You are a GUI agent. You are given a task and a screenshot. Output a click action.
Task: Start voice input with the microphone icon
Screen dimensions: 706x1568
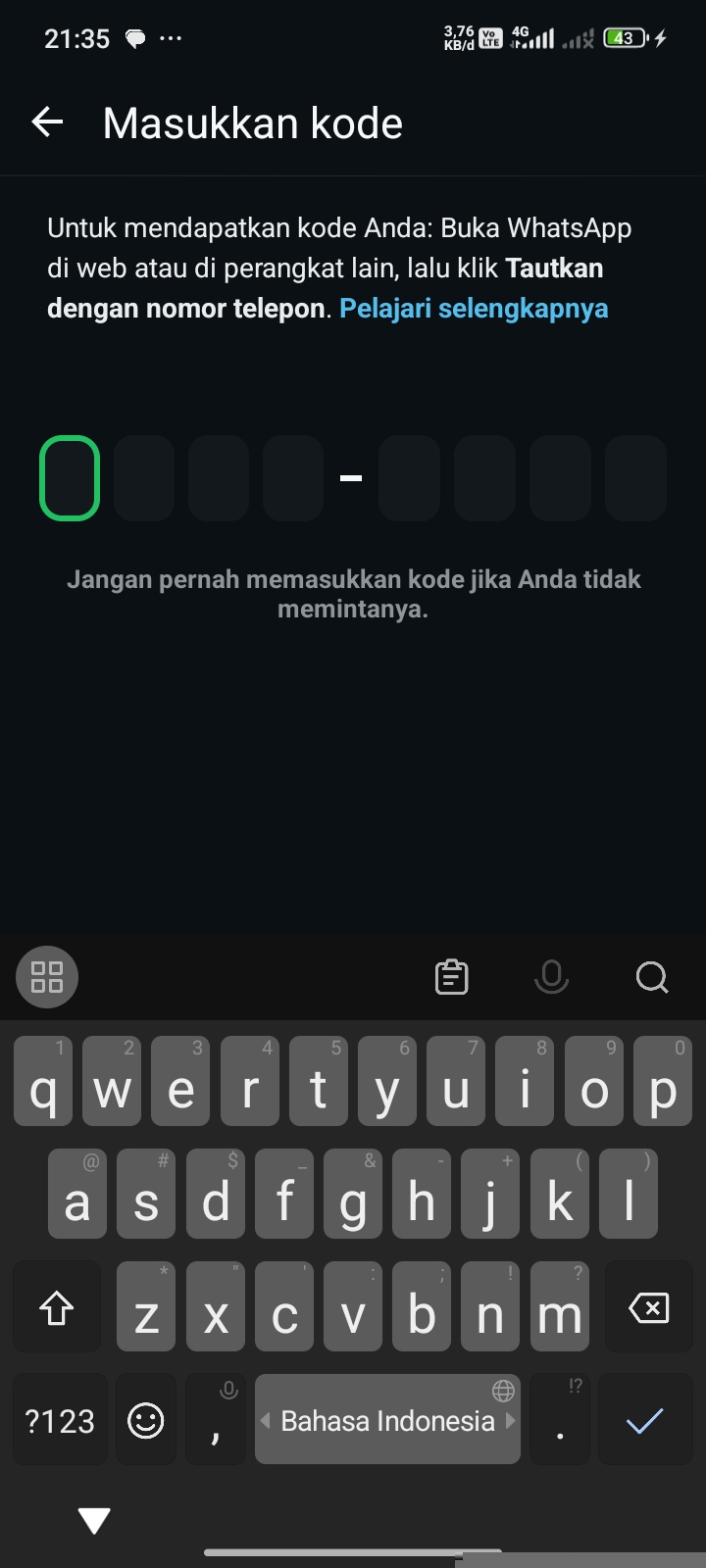(x=551, y=977)
